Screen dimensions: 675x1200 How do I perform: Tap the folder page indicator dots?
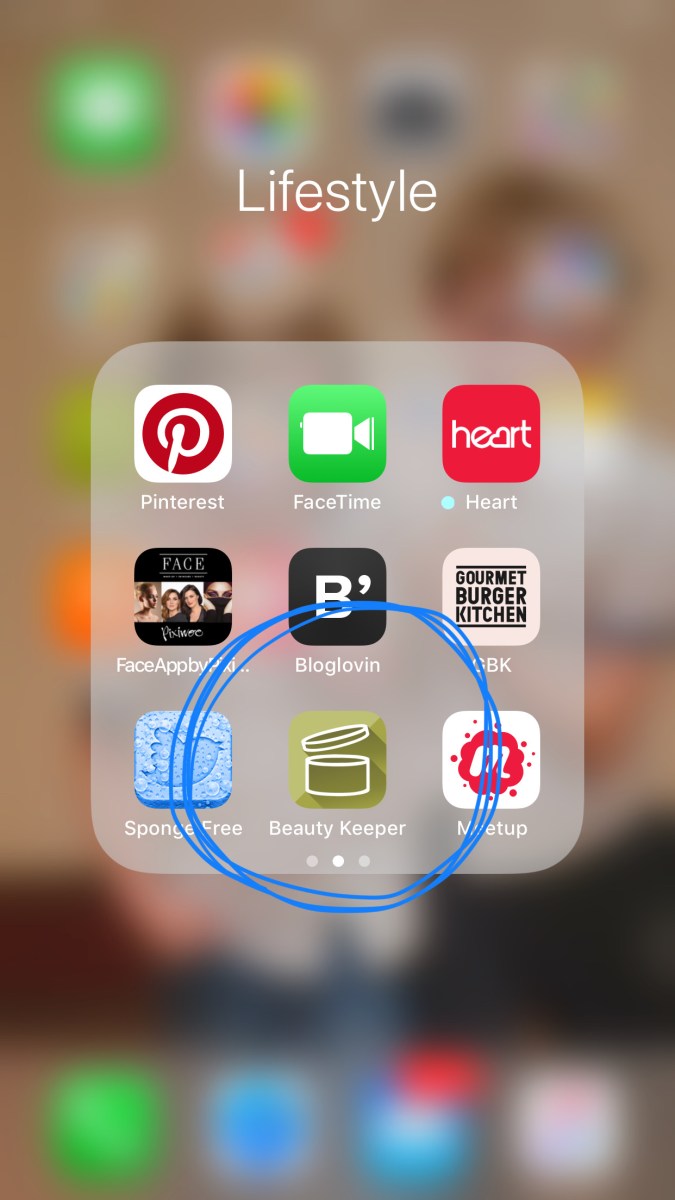[x=338, y=860]
